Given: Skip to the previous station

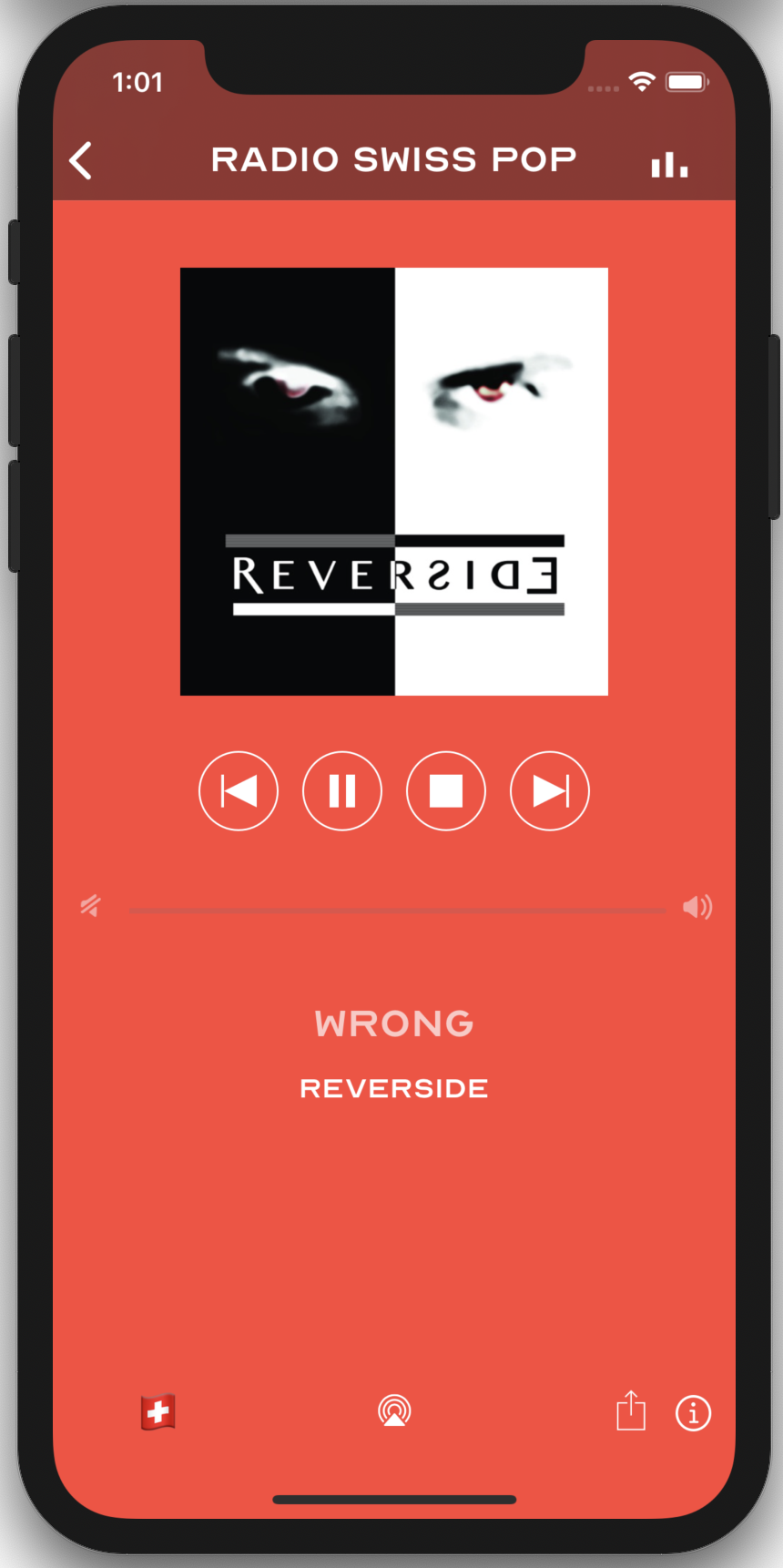Looking at the screenshot, I should pos(239,790).
